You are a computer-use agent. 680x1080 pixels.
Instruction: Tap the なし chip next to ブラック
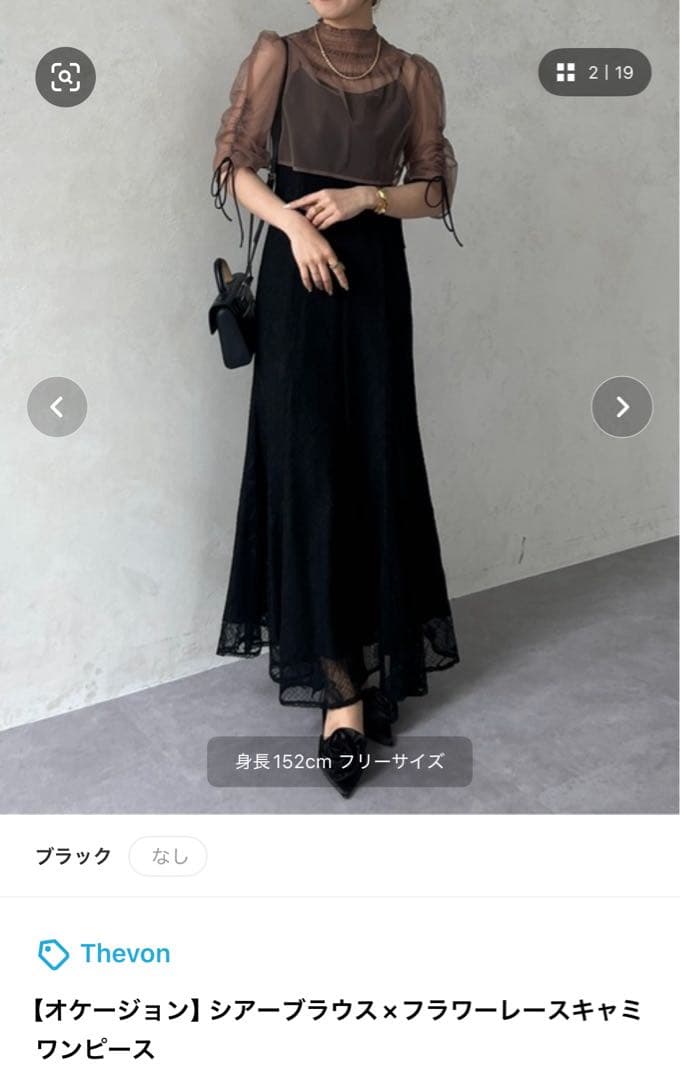(168, 856)
